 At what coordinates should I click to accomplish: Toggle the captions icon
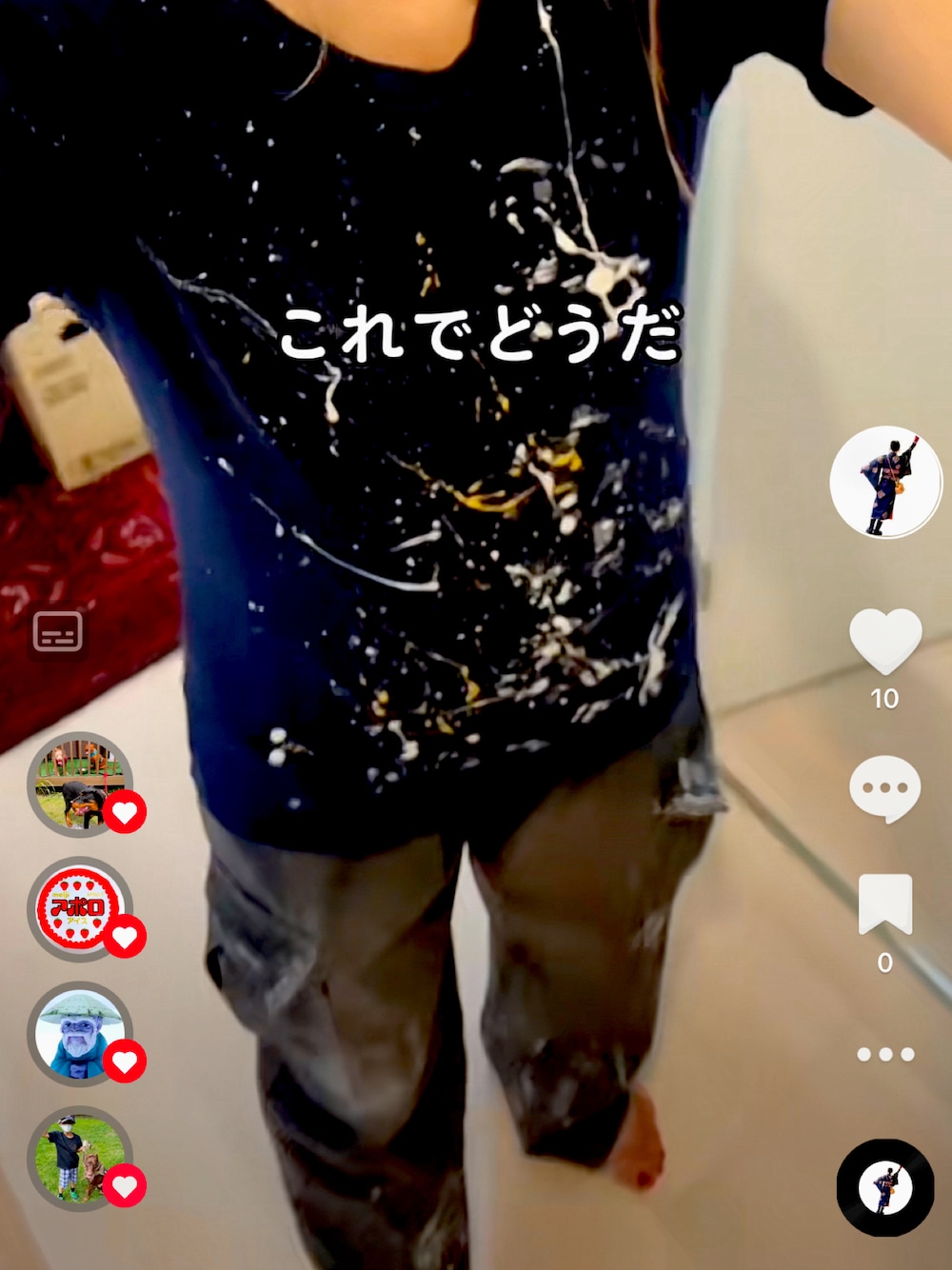point(58,631)
